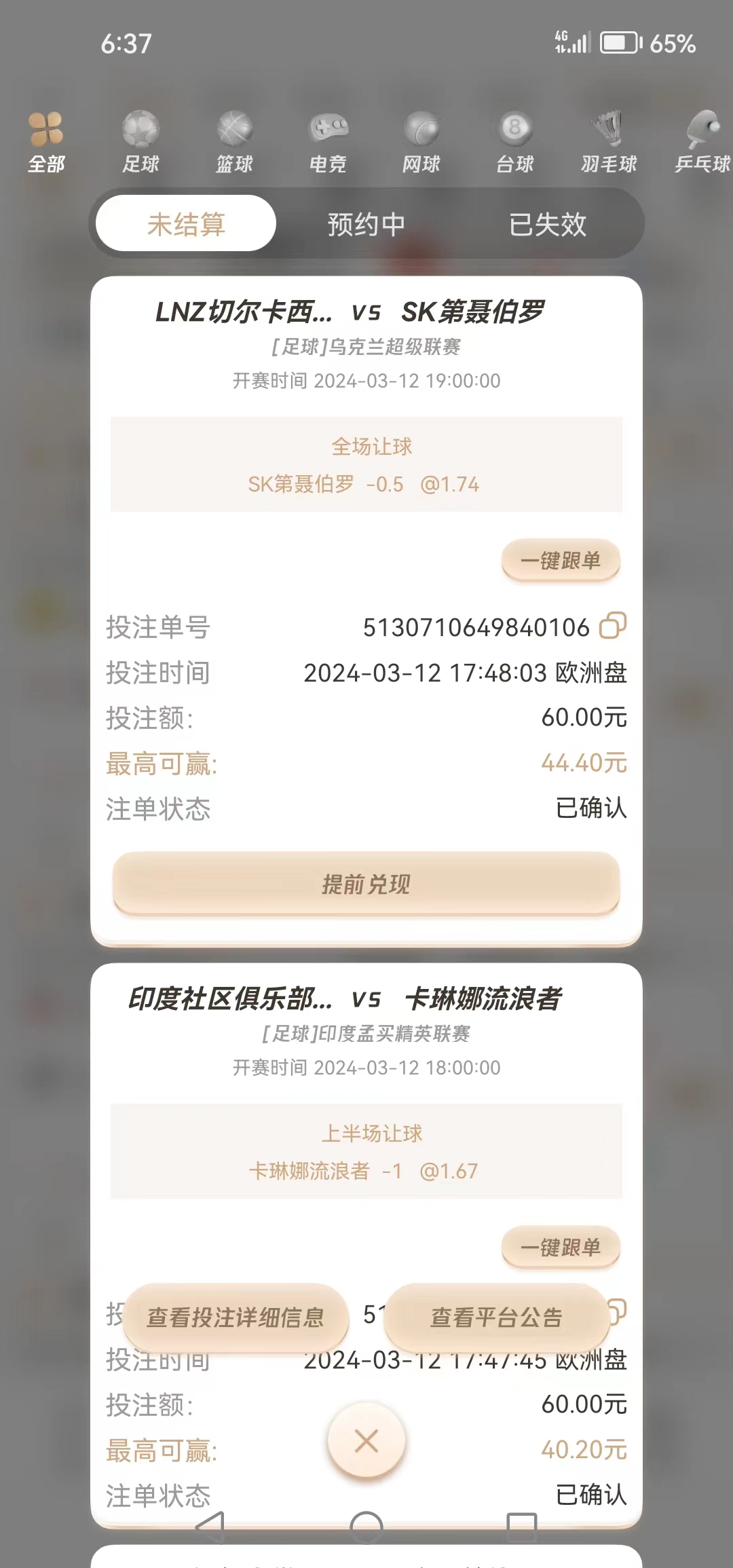
Task: Tap 提前兑现 to cash out early
Action: pyautogui.click(x=366, y=884)
